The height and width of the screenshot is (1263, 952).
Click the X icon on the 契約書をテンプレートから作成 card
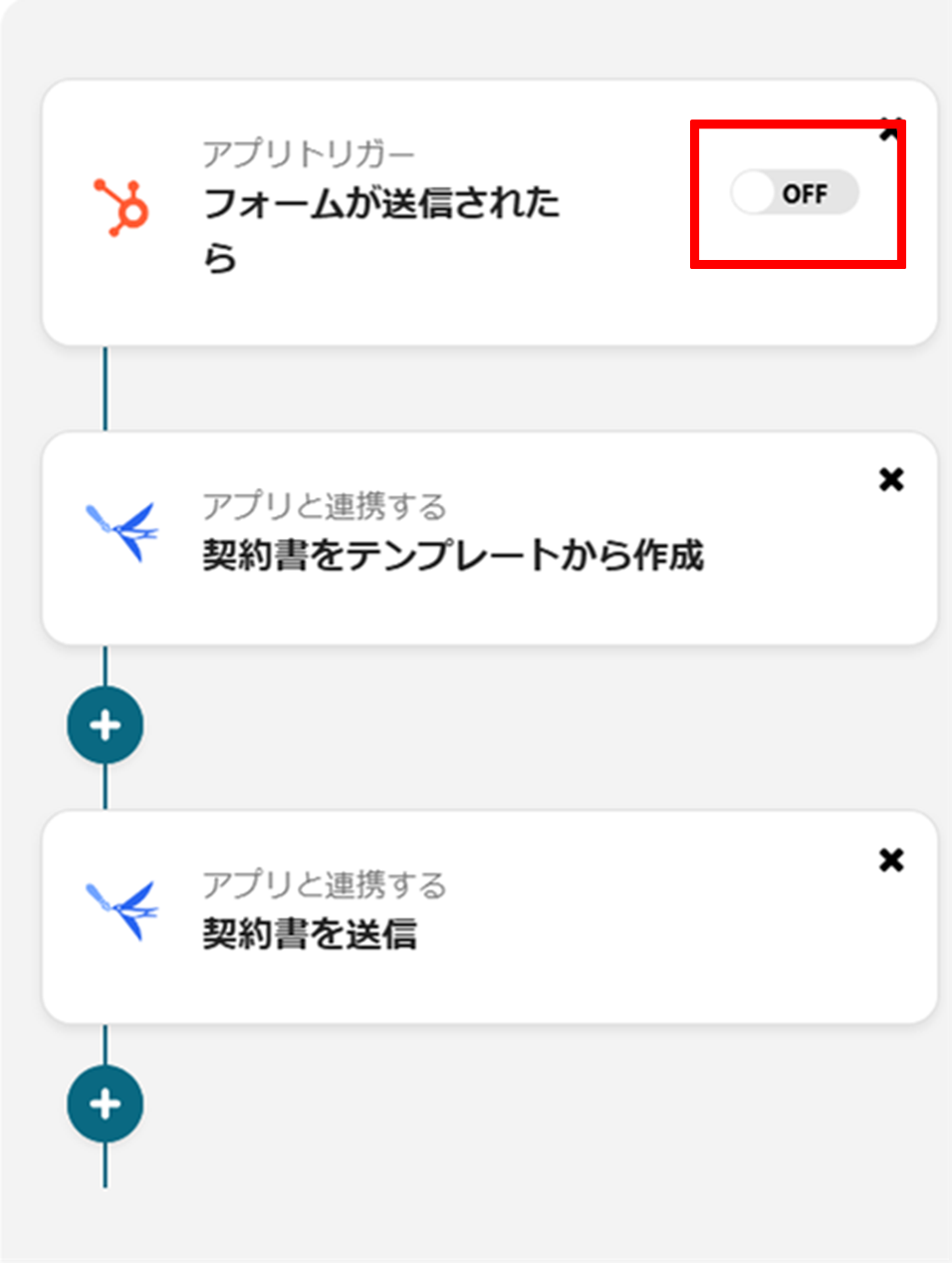(x=891, y=480)
